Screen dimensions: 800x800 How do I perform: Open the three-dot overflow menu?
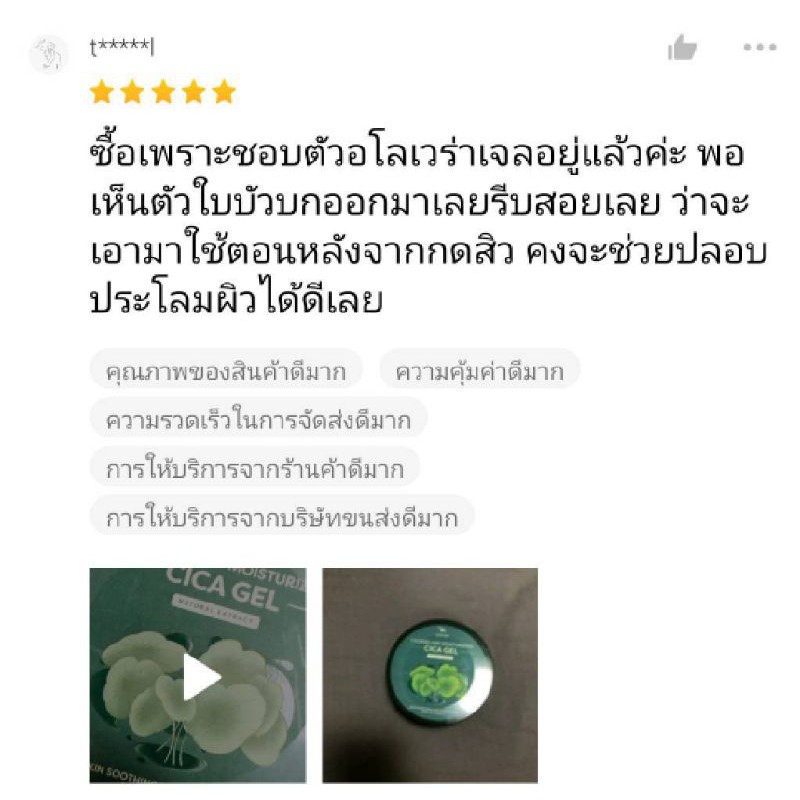(x=760, y=47)
